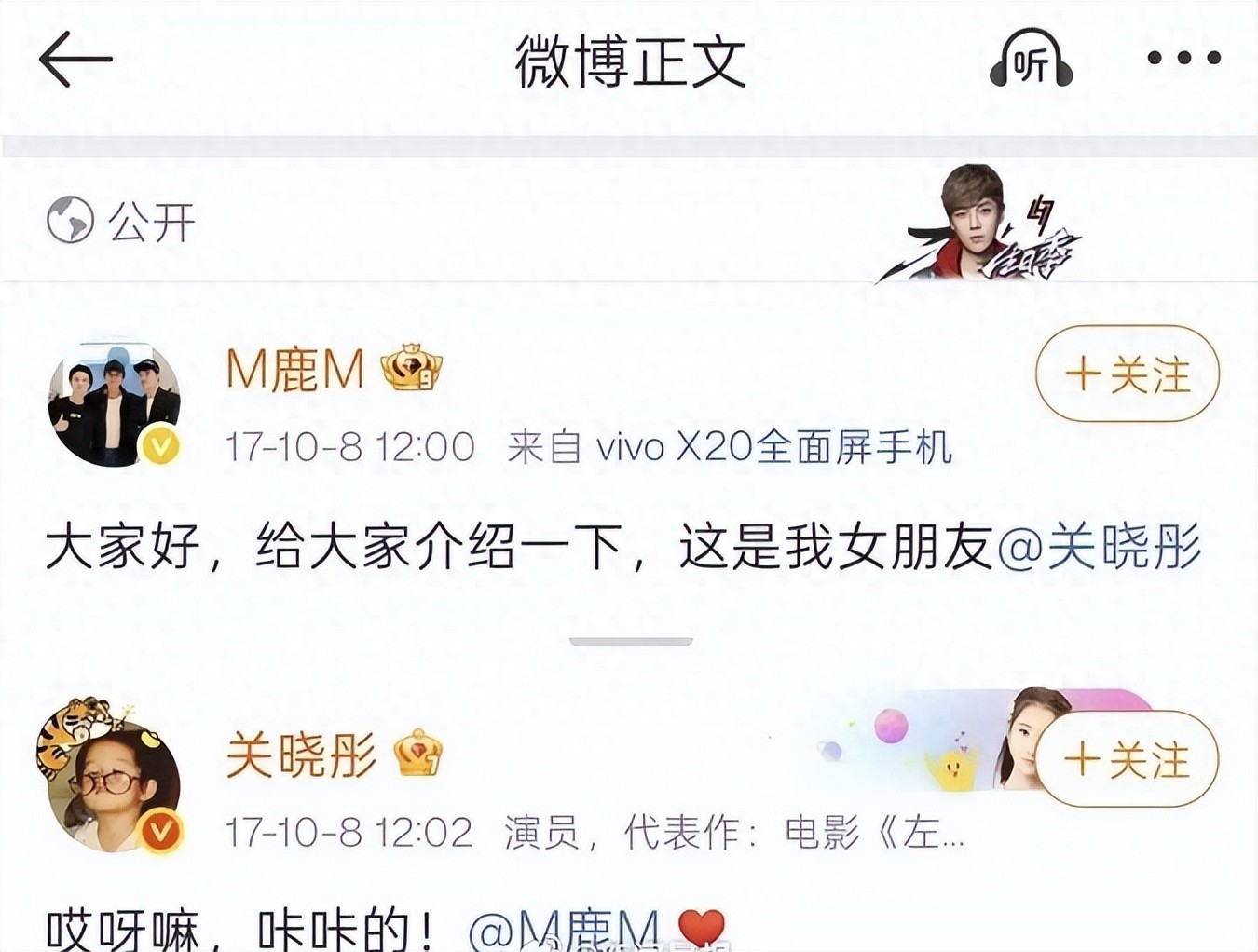Open the @M鹿M mention link
This screenshot has height=952, width=1258.
click(565, 928)
